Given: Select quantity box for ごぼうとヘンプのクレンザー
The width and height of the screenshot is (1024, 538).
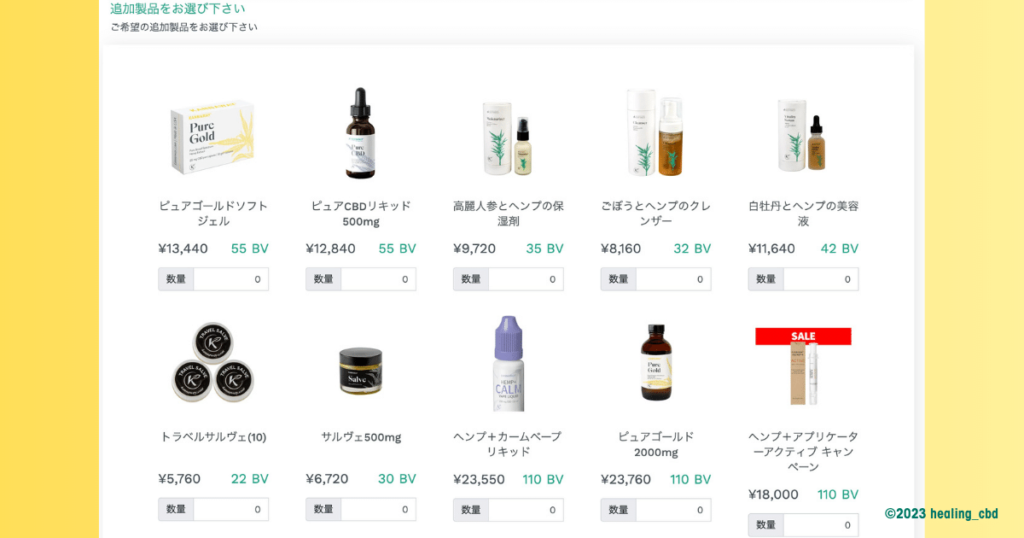Looking at the screenshot, I should click(673, 280).
